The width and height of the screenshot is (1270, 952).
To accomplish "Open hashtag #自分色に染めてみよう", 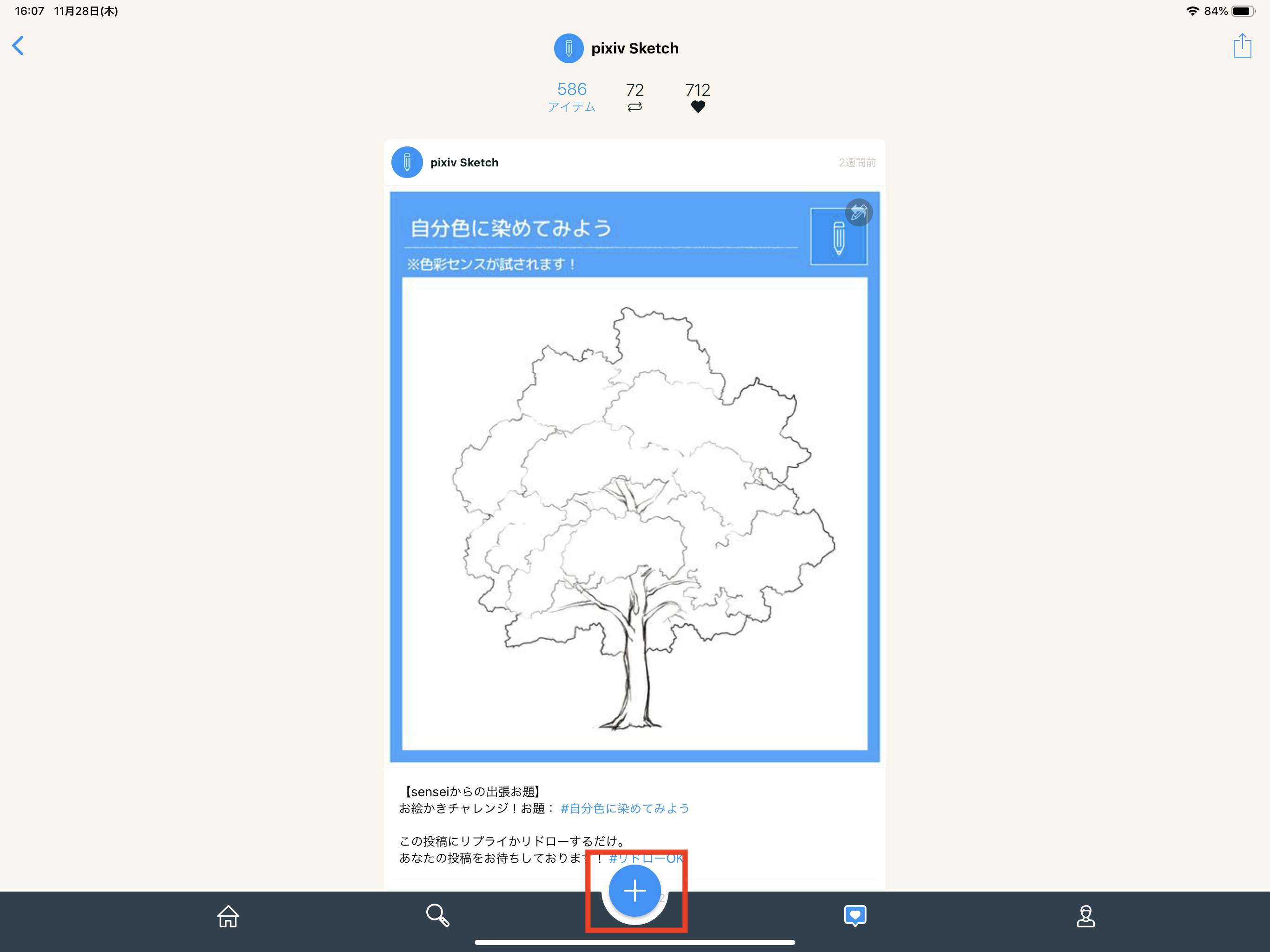I will click(x=625, y=808).
